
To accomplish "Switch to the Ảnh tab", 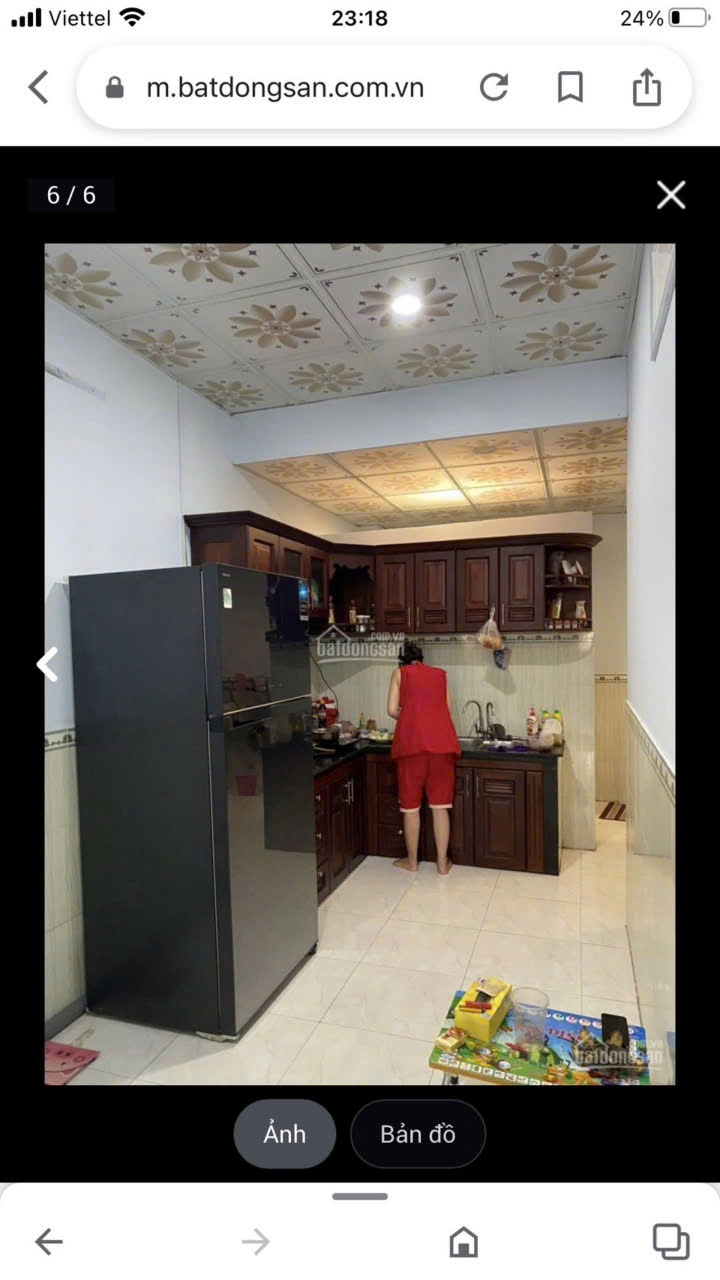I will tap(285, 1134).
